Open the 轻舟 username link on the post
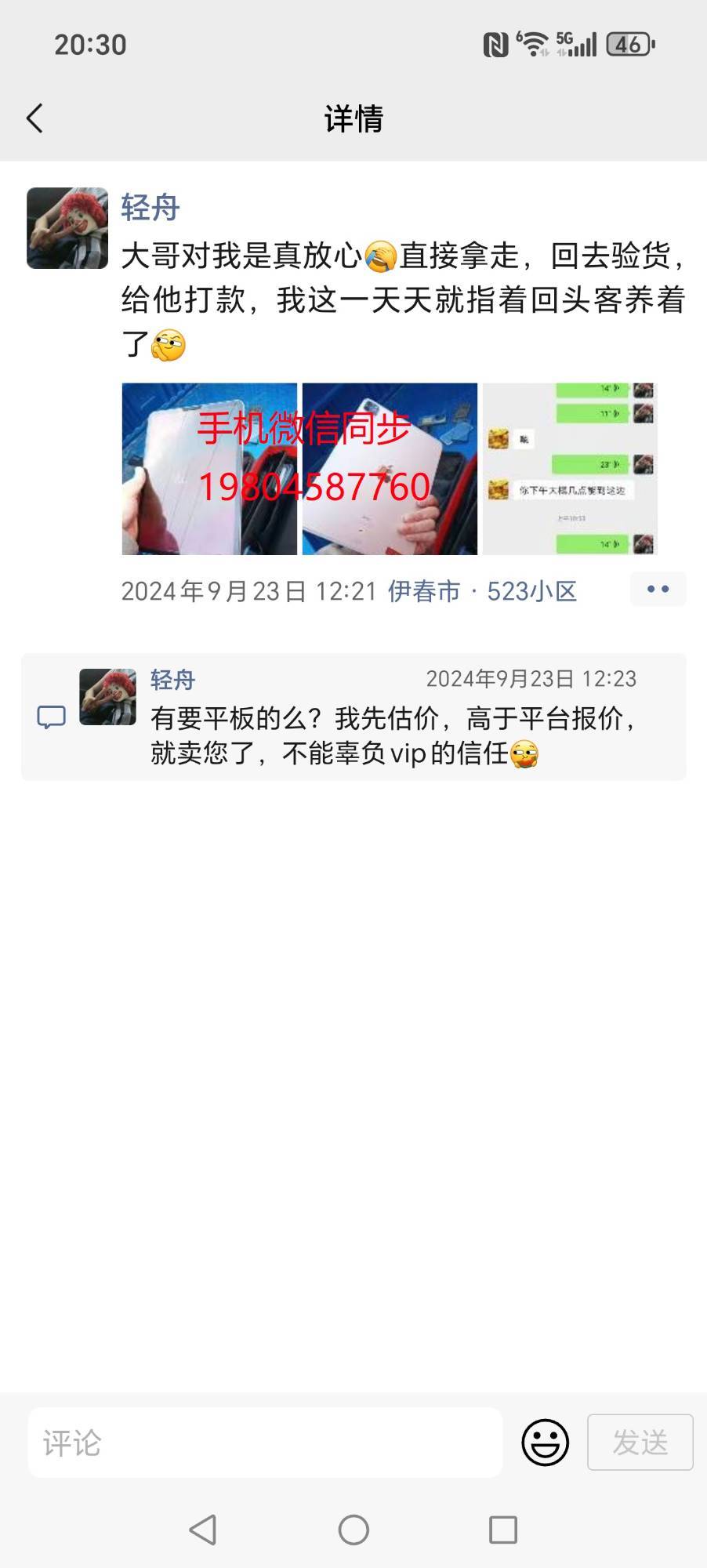The image size is (707, 1568). [x=150, y=208]
